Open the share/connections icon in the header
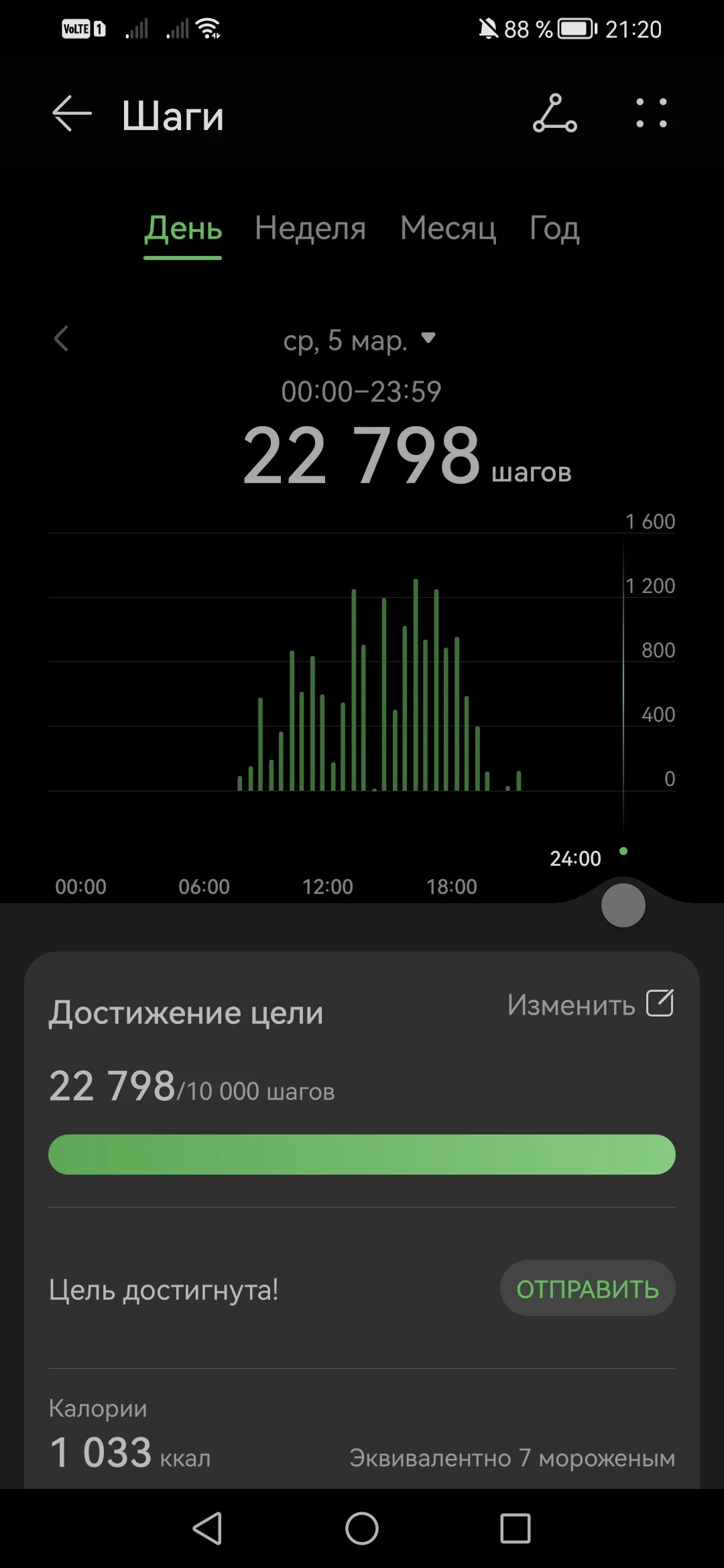 555,113
